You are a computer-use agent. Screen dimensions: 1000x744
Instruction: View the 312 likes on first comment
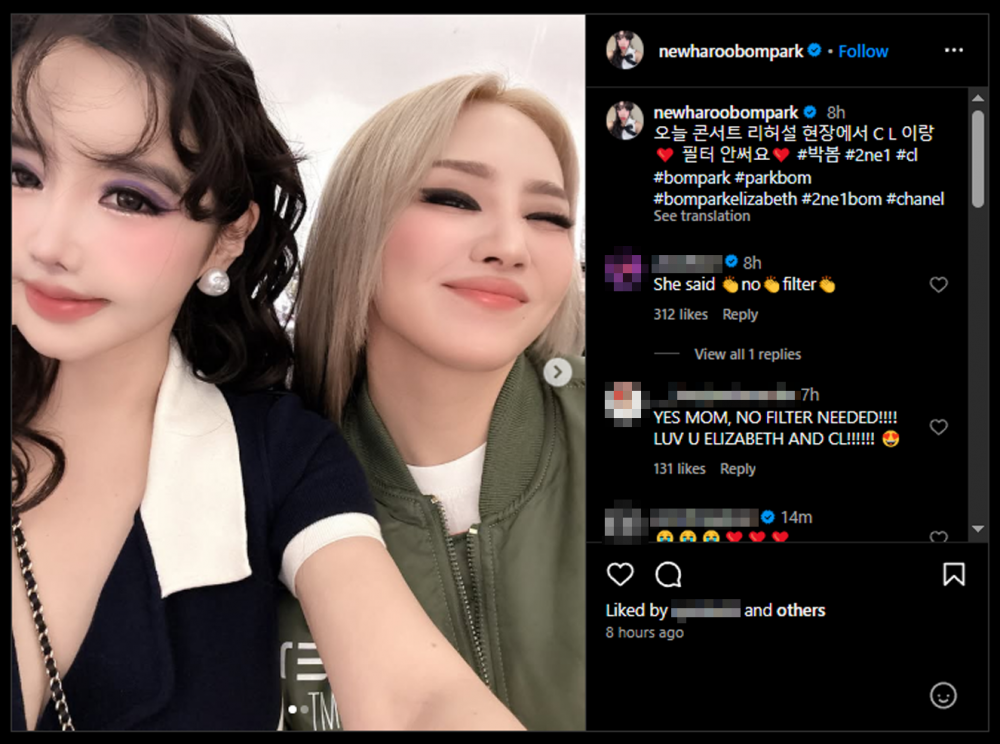tap(680, 314)
